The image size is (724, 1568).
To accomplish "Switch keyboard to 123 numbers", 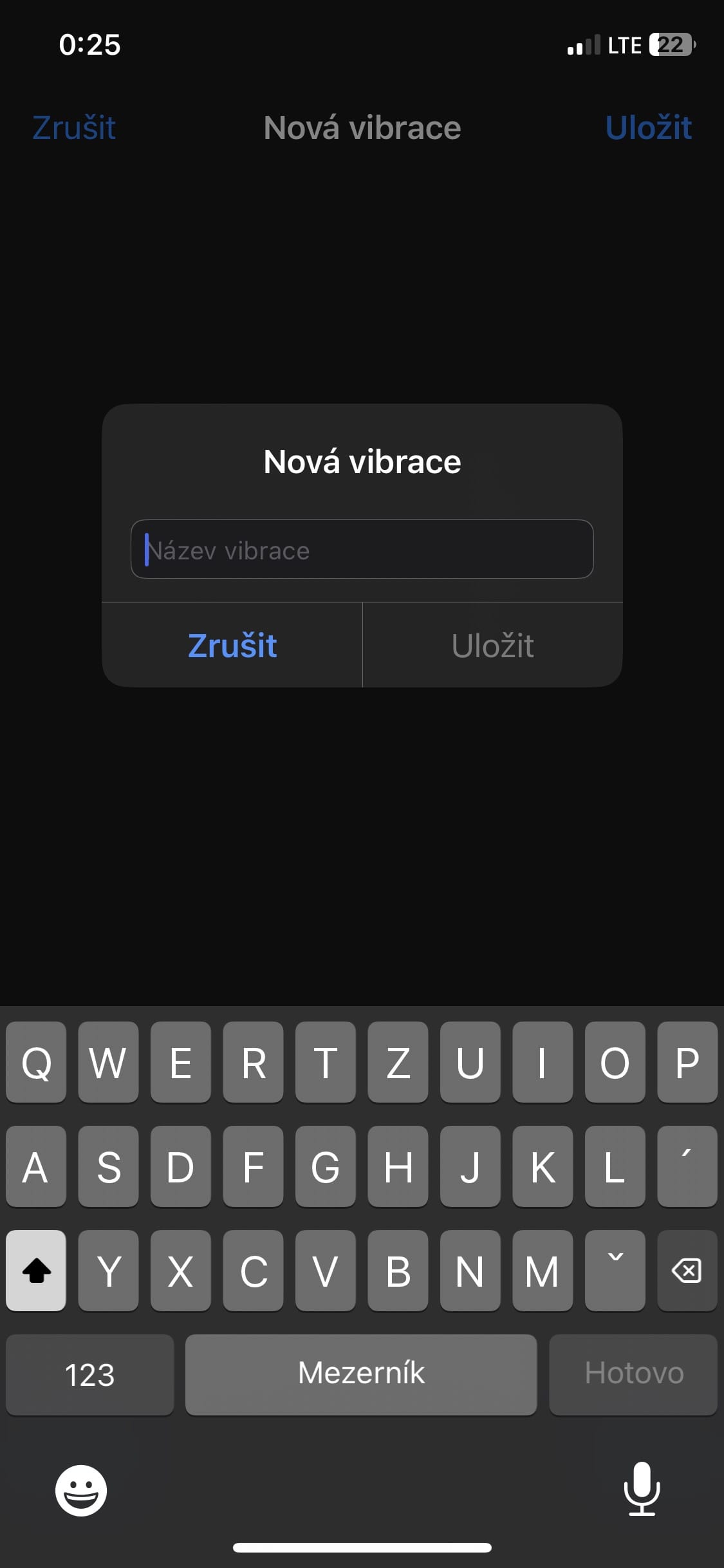I will tap(89, 1374).
